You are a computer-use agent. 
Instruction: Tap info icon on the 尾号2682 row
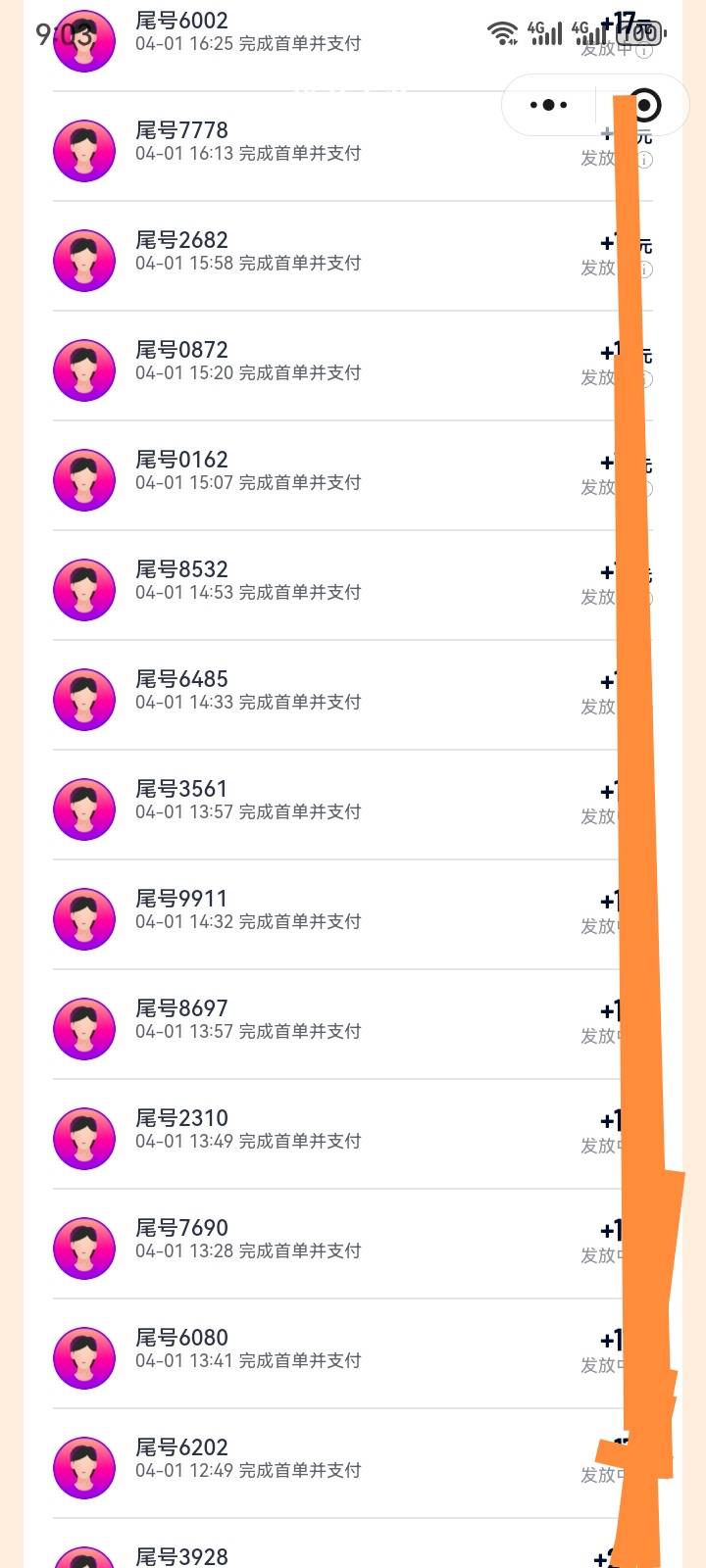point(644,269)
